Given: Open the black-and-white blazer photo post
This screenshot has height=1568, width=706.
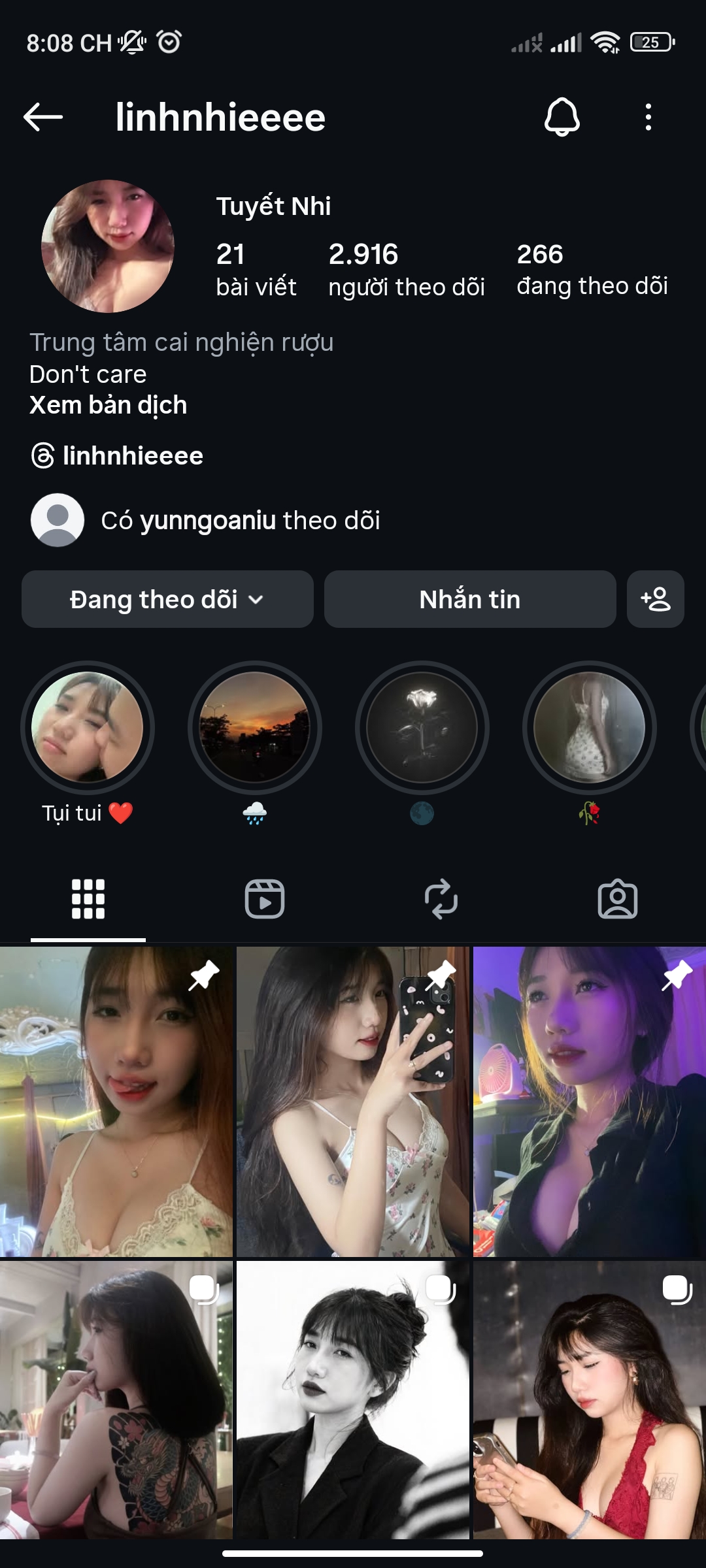Looking at the screenshot, I should pos(353,1399).
